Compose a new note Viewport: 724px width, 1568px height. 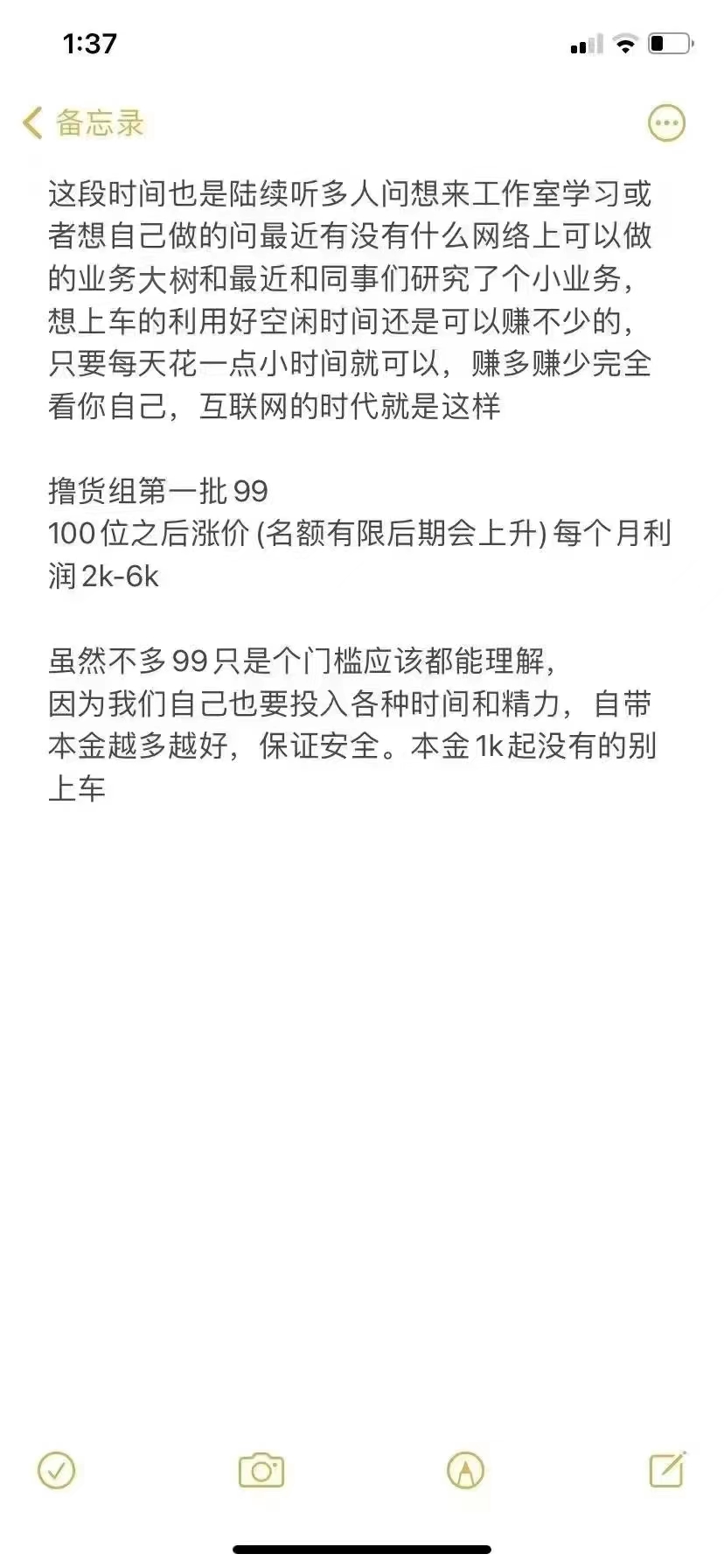(667, 1469)
